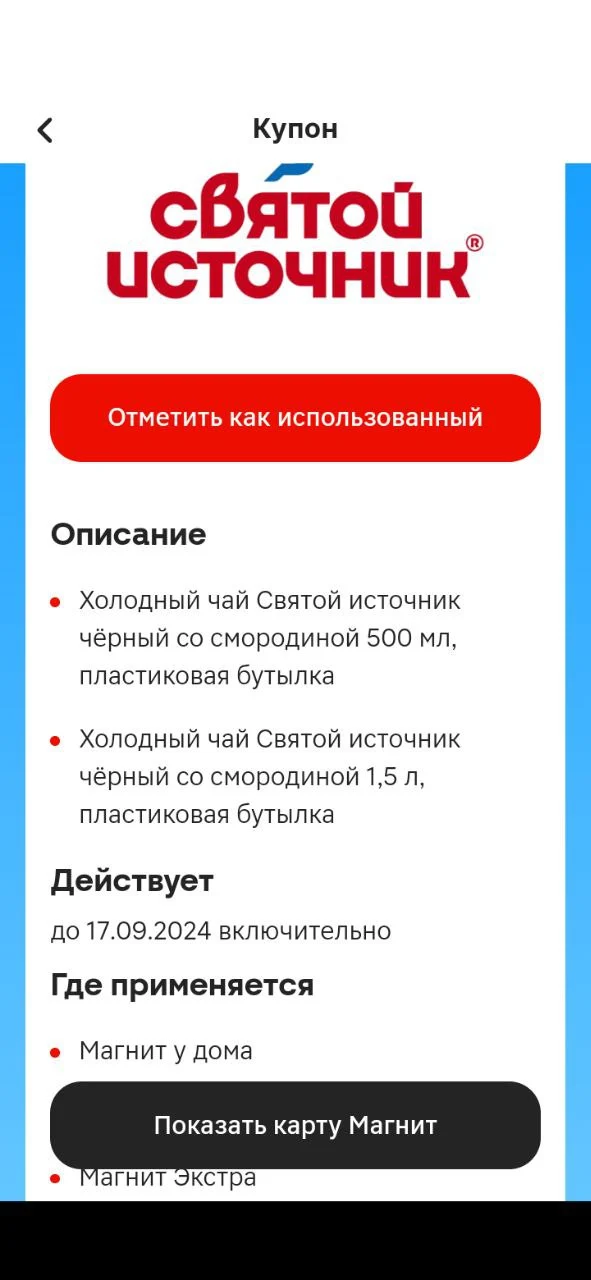Viewport: 591px width, 1280px height.
Task: Go back from the Купон screen
Action: pyautogui.click(x=45, y=130)
